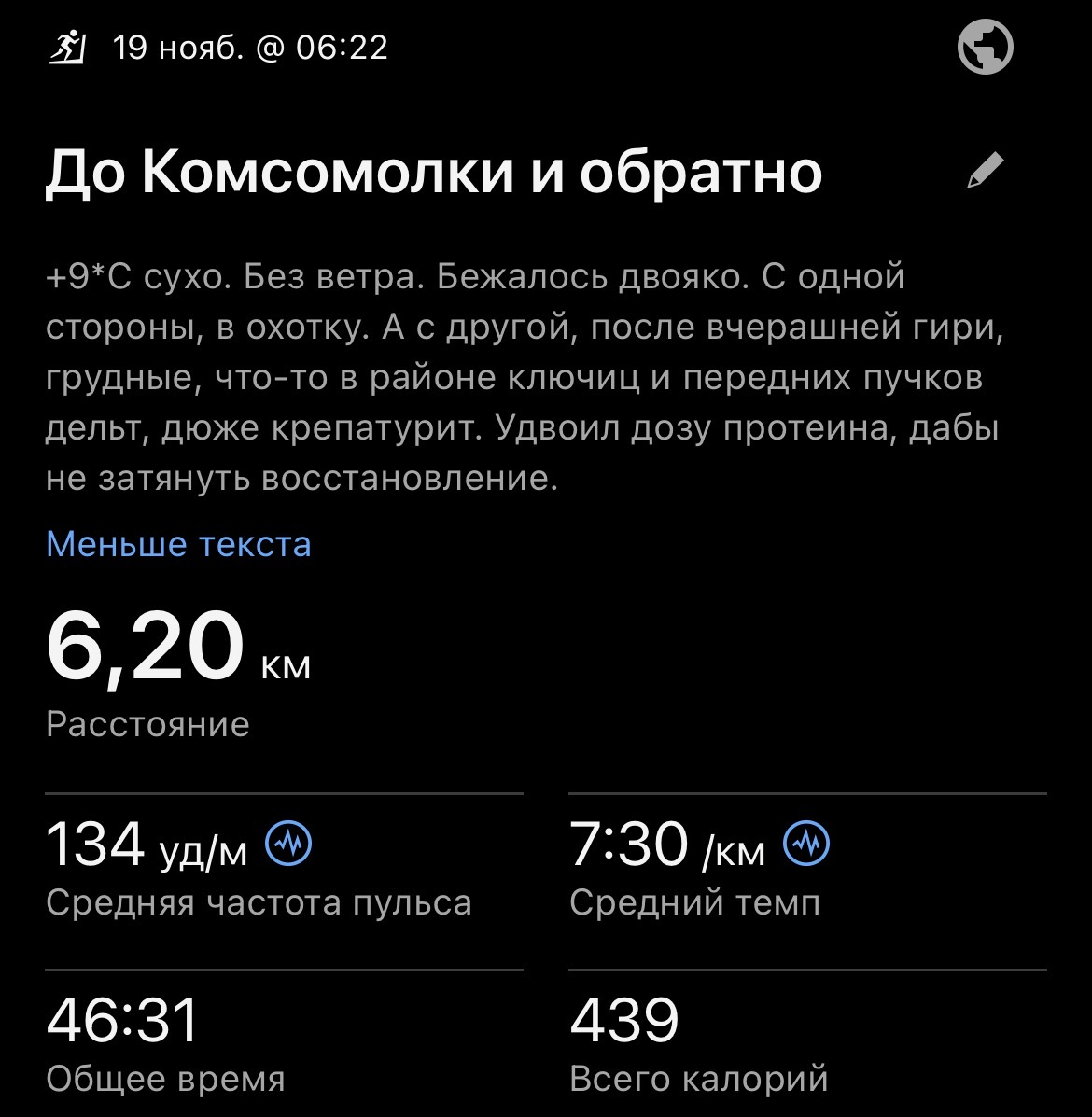Screen dimensions: 1092x1117
Task: Open heart rate analysis icon
Action: (289, 845)
